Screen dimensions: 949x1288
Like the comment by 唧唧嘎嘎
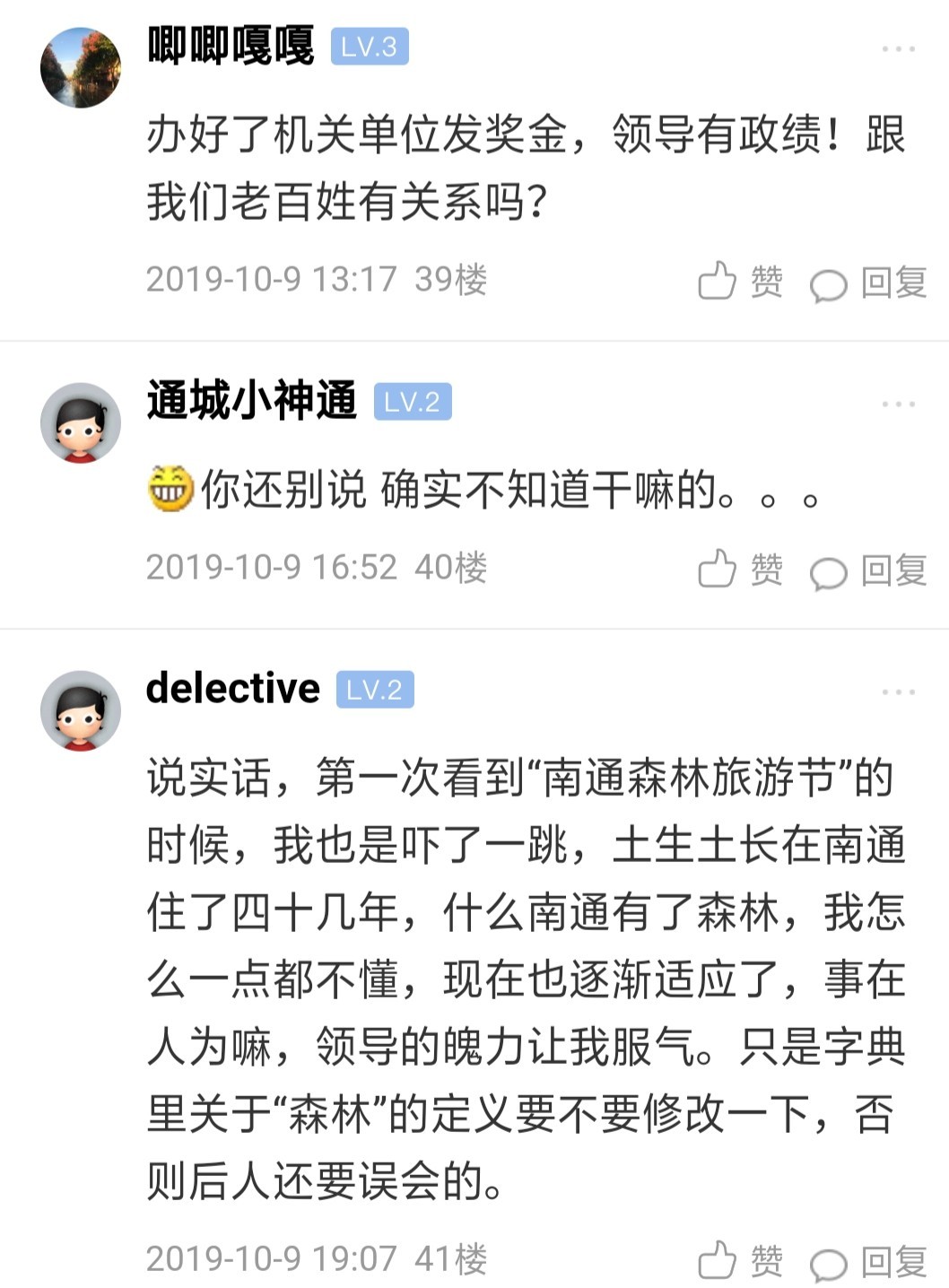(x=740, y=282)
